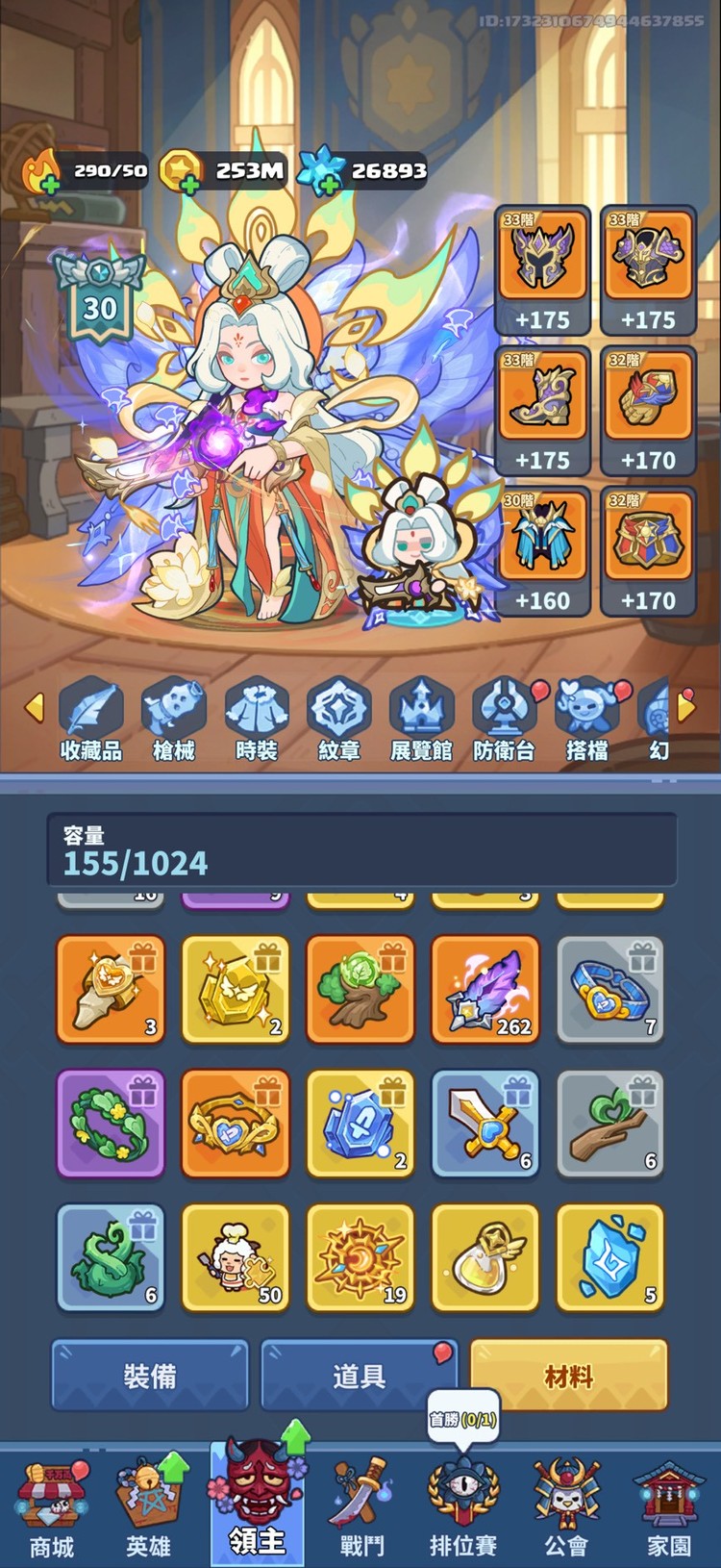Open the 英雄 heroes section
721x1568 pixels.
(x=149, y=1510)
